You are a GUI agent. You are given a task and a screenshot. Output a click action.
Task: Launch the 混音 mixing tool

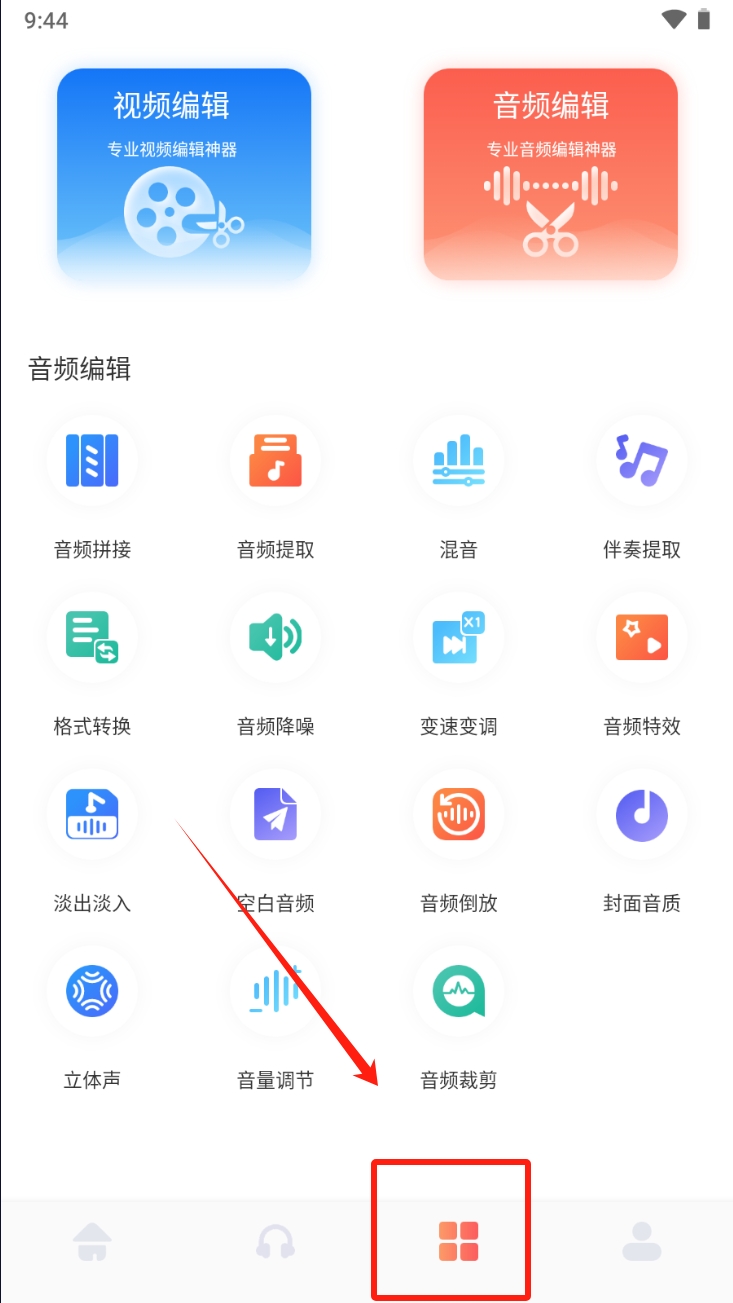pyautogui.click(x=458, y=461)
